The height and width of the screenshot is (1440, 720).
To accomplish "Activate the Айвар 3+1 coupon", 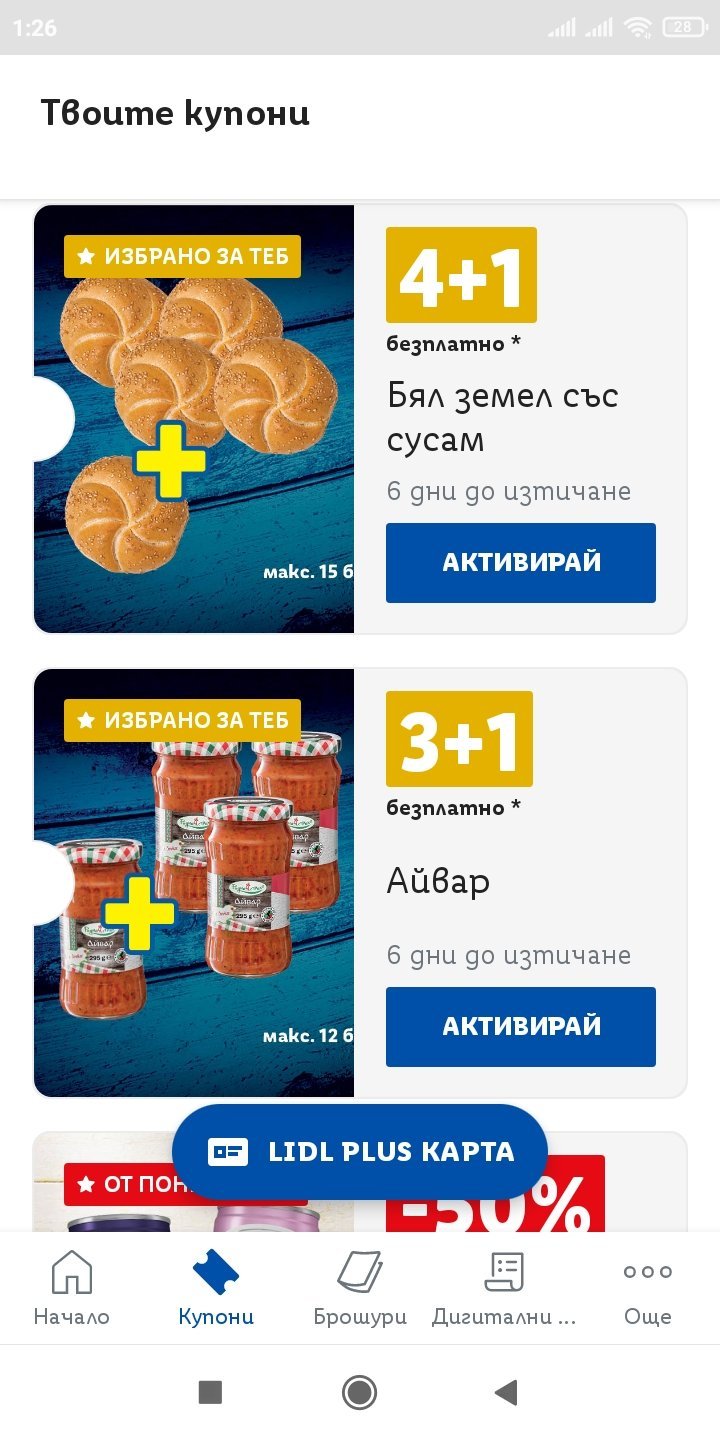I will pyautogui.click(x=521, y=1026).
